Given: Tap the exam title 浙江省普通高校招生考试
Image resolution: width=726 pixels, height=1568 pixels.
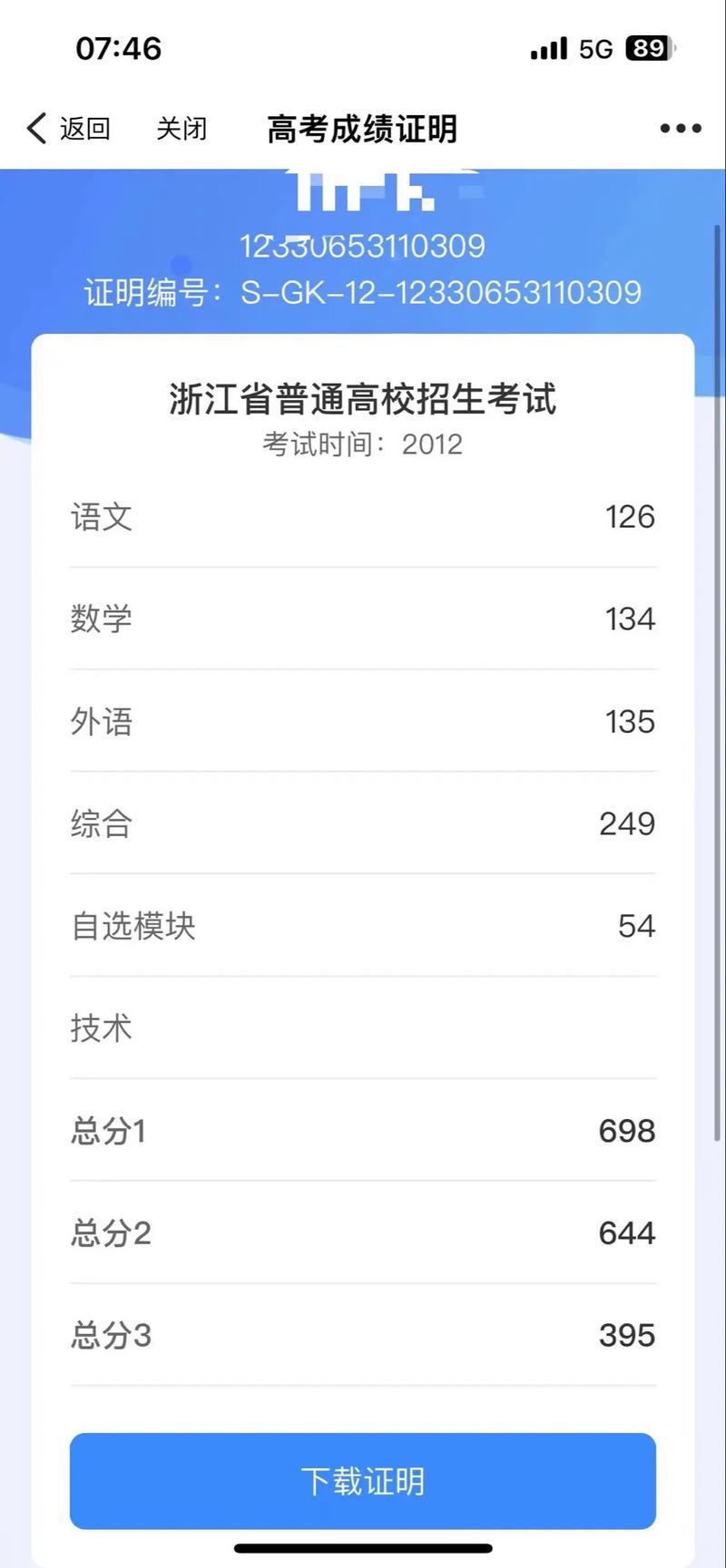Looking at the screenshot, I should 363,399.
